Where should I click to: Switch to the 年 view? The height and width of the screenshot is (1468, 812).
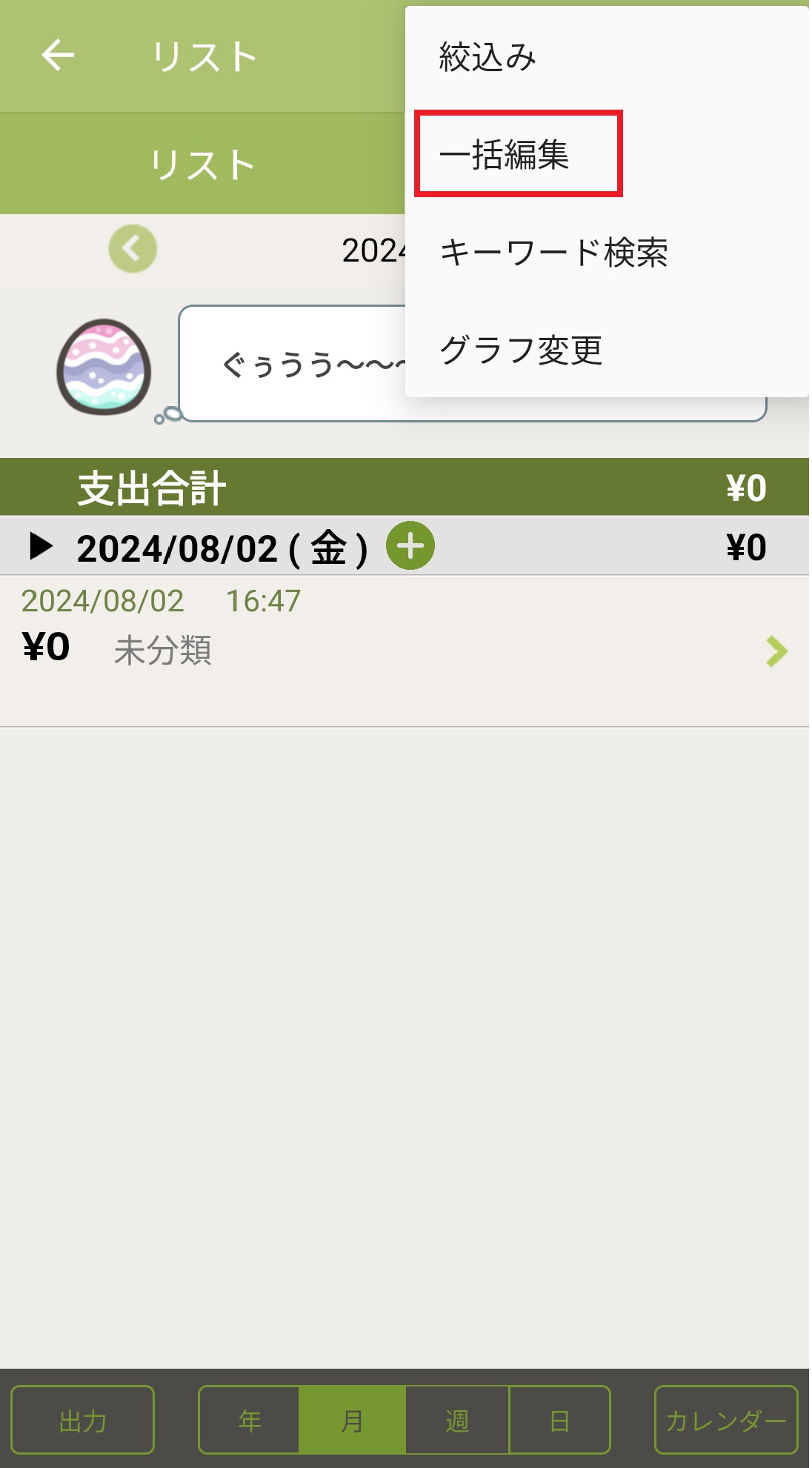[250, 1420]
